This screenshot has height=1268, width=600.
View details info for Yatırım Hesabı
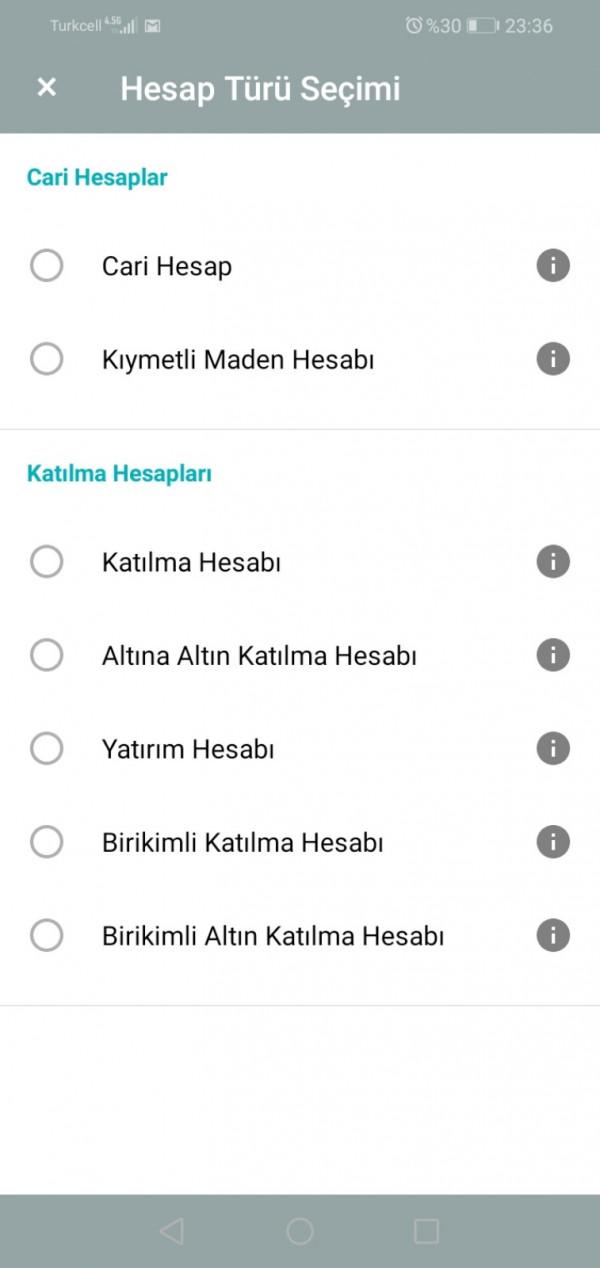(553, 748)
